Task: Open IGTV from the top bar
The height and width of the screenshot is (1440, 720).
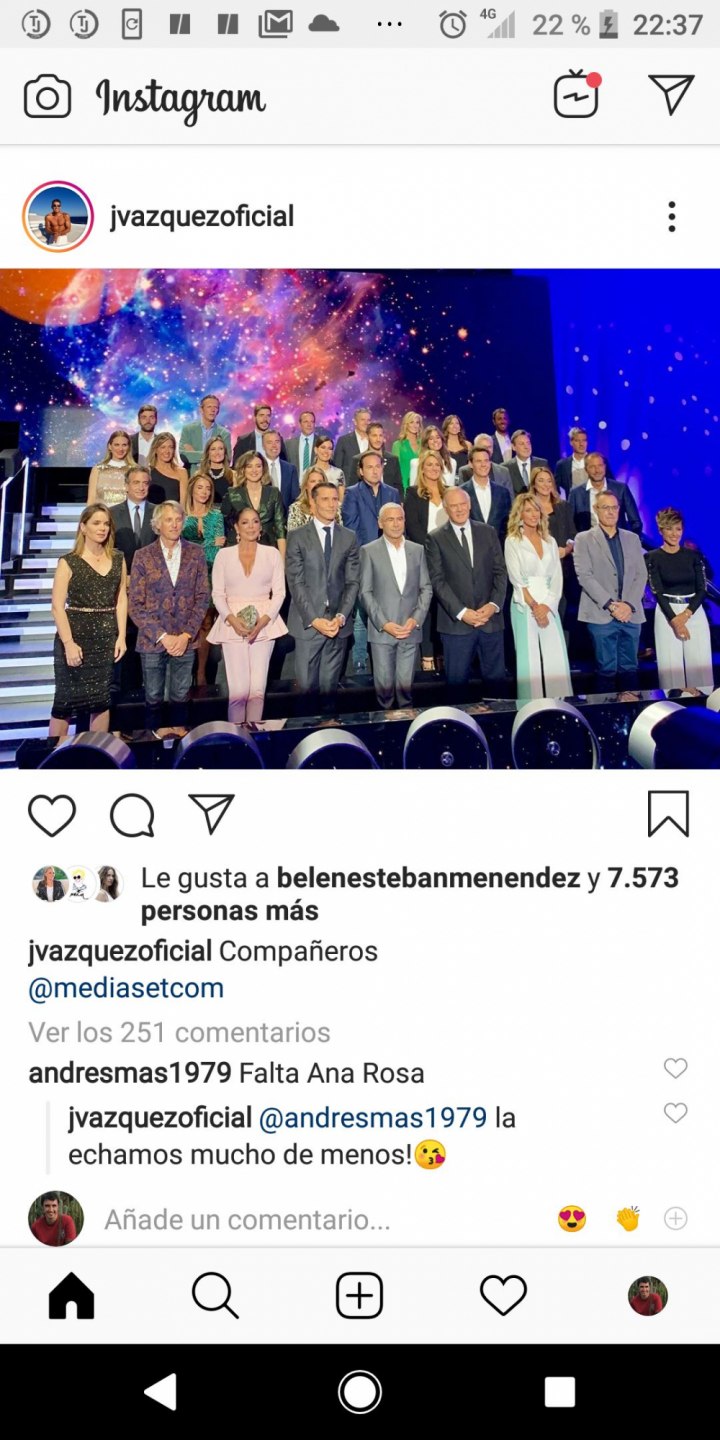Action: point(577,96)
